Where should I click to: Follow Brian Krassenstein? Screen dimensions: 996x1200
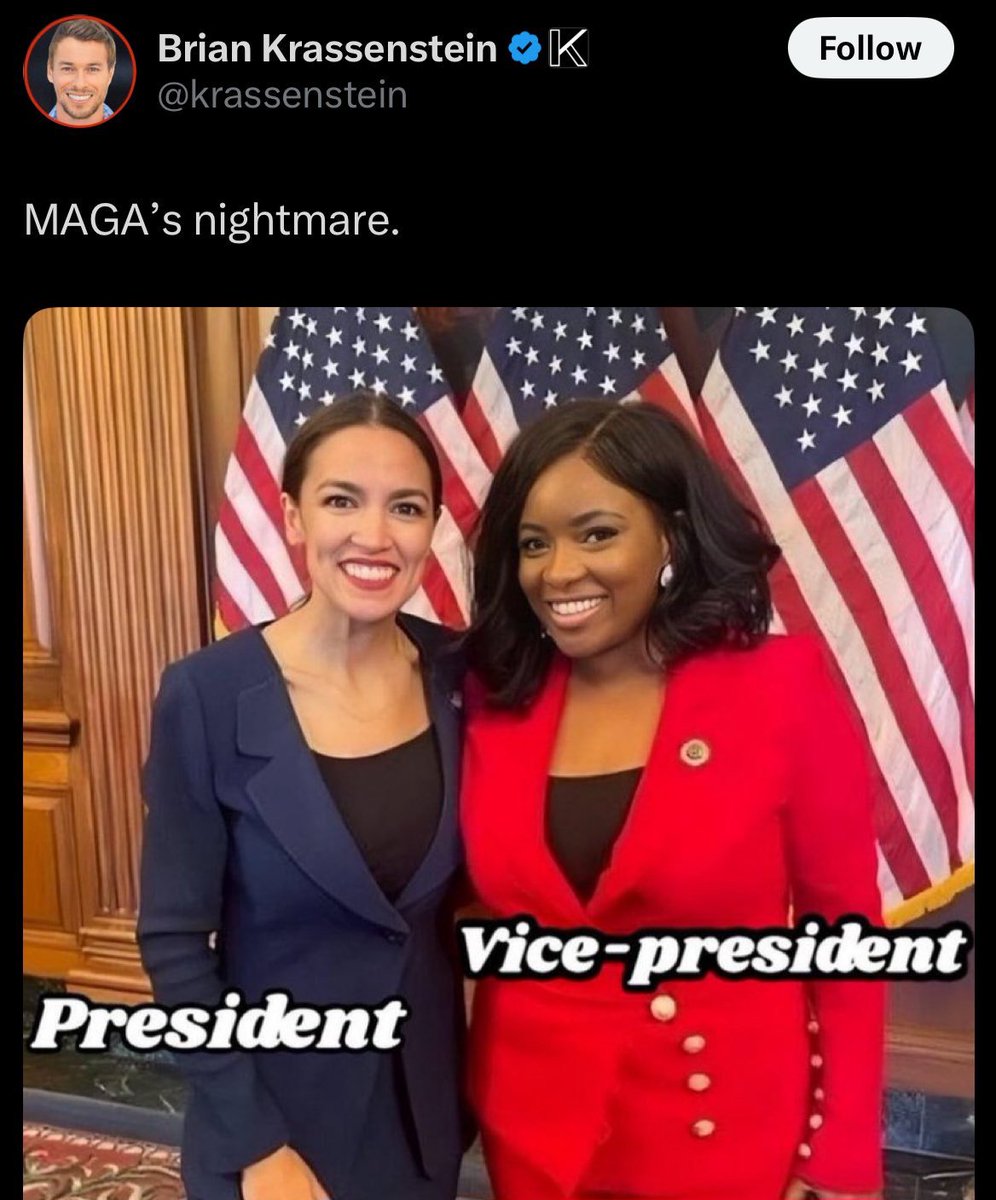point(870,49)
